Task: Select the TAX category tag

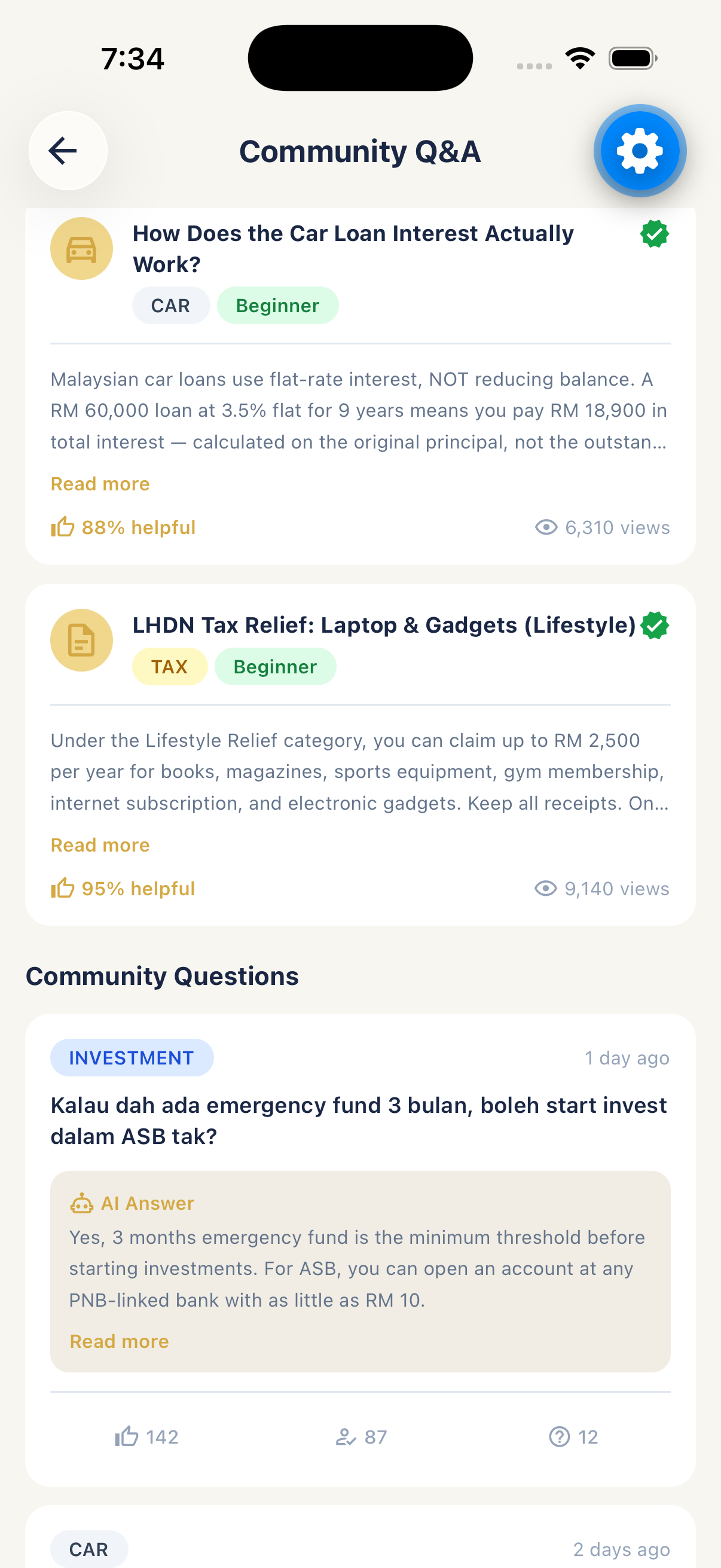Action: point(170,666)
